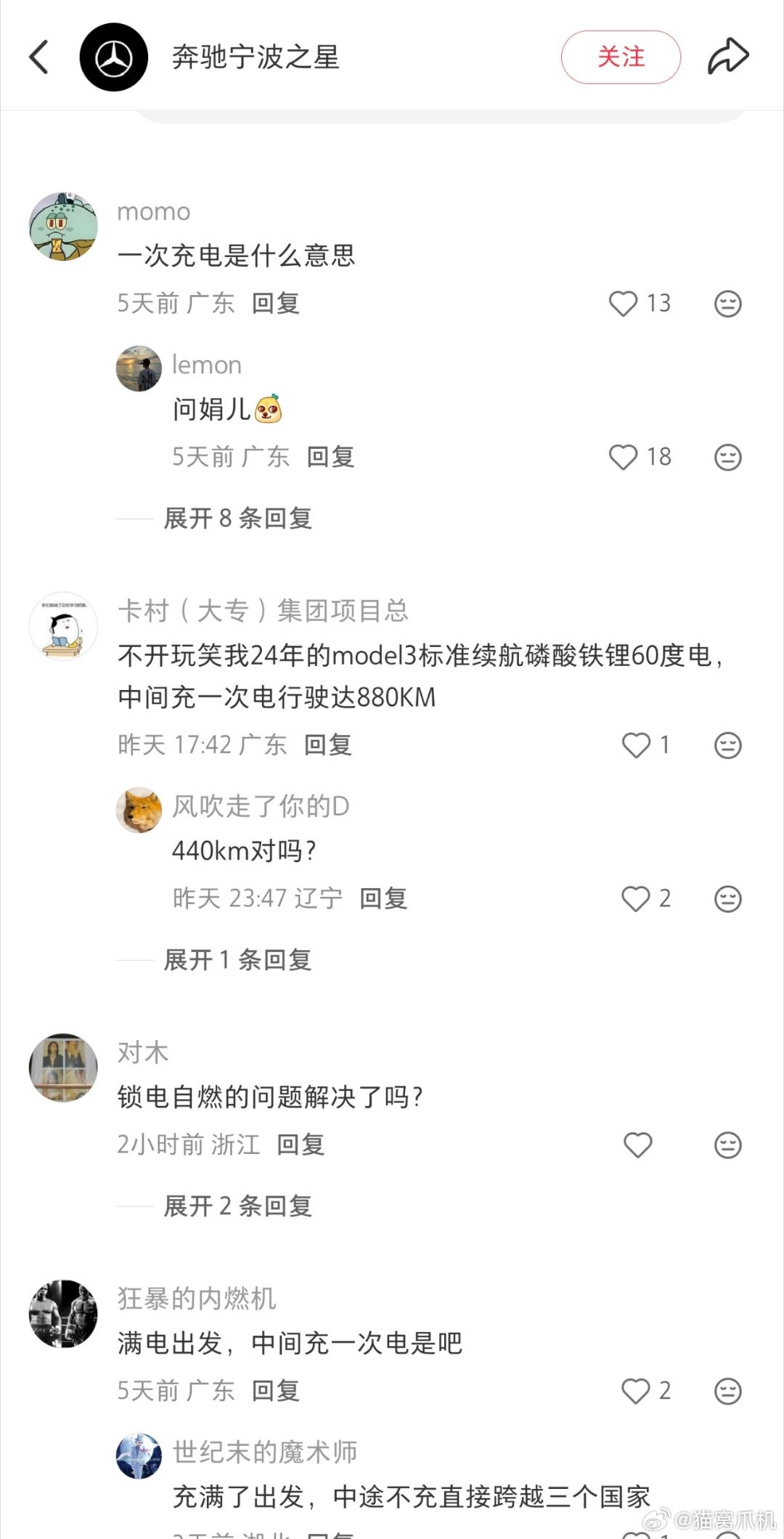
Task: Expand the 8 replies under lemon's comment
Action: (x=240, y=519)
